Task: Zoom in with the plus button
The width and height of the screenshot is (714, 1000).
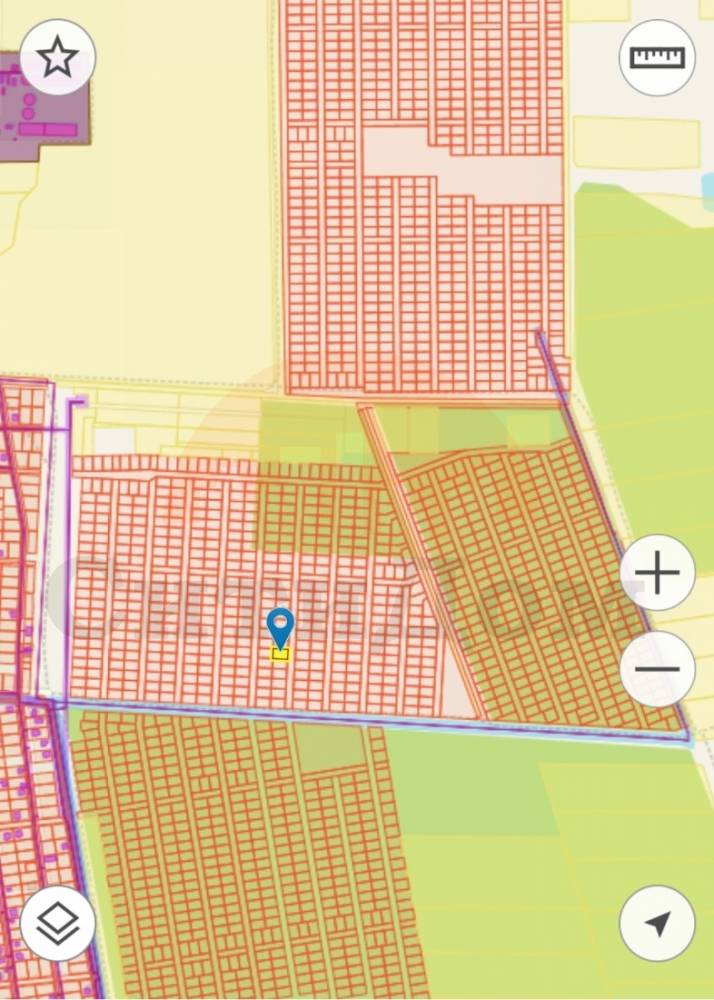Action: 657,573
